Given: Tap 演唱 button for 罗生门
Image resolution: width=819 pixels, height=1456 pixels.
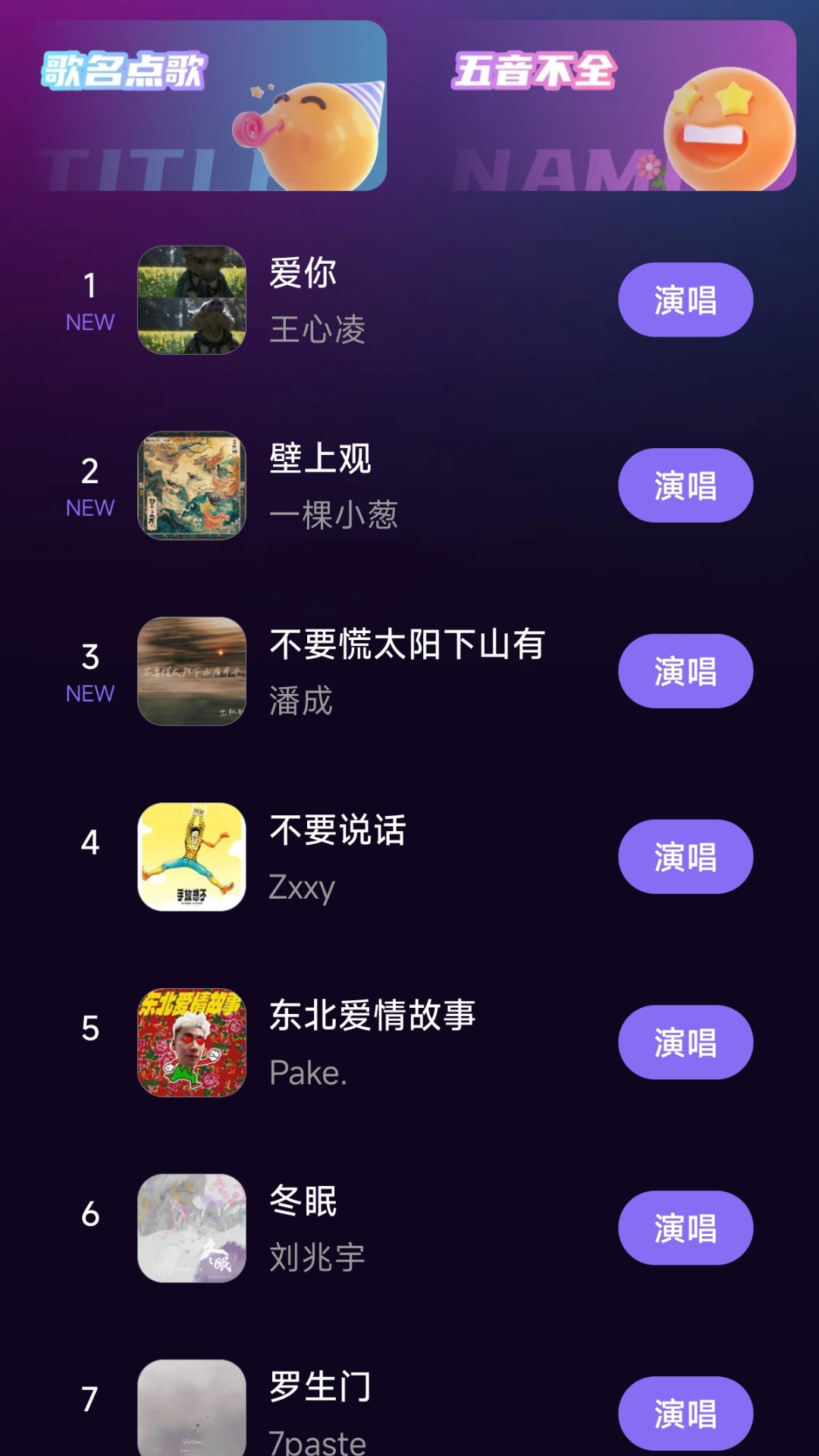Looking at the screenshot, I should pyautogui.click(x=685, y=1413).
